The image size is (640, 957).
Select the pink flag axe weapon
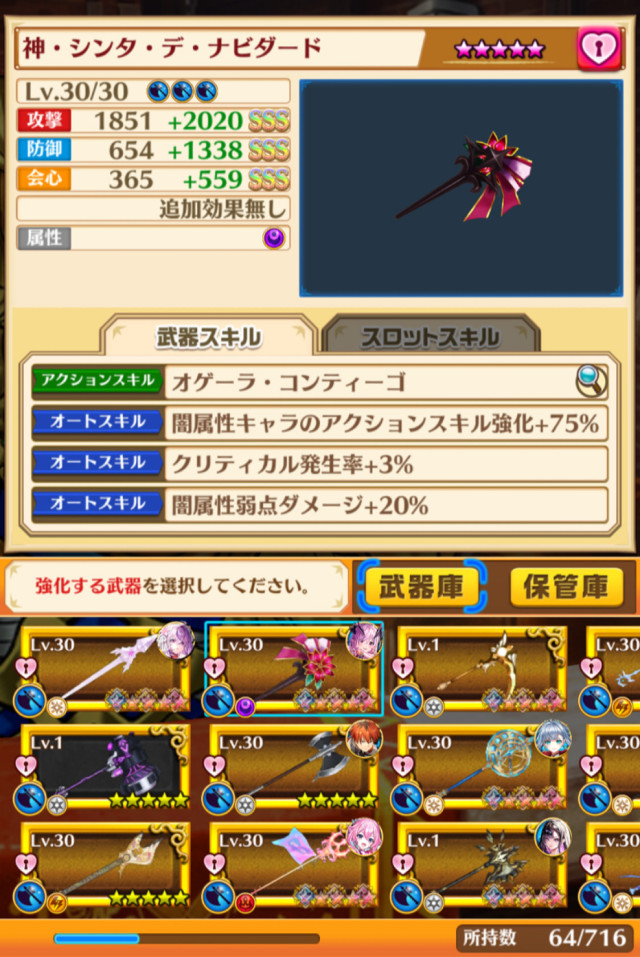pyautogui.click(x=293, y=865)
